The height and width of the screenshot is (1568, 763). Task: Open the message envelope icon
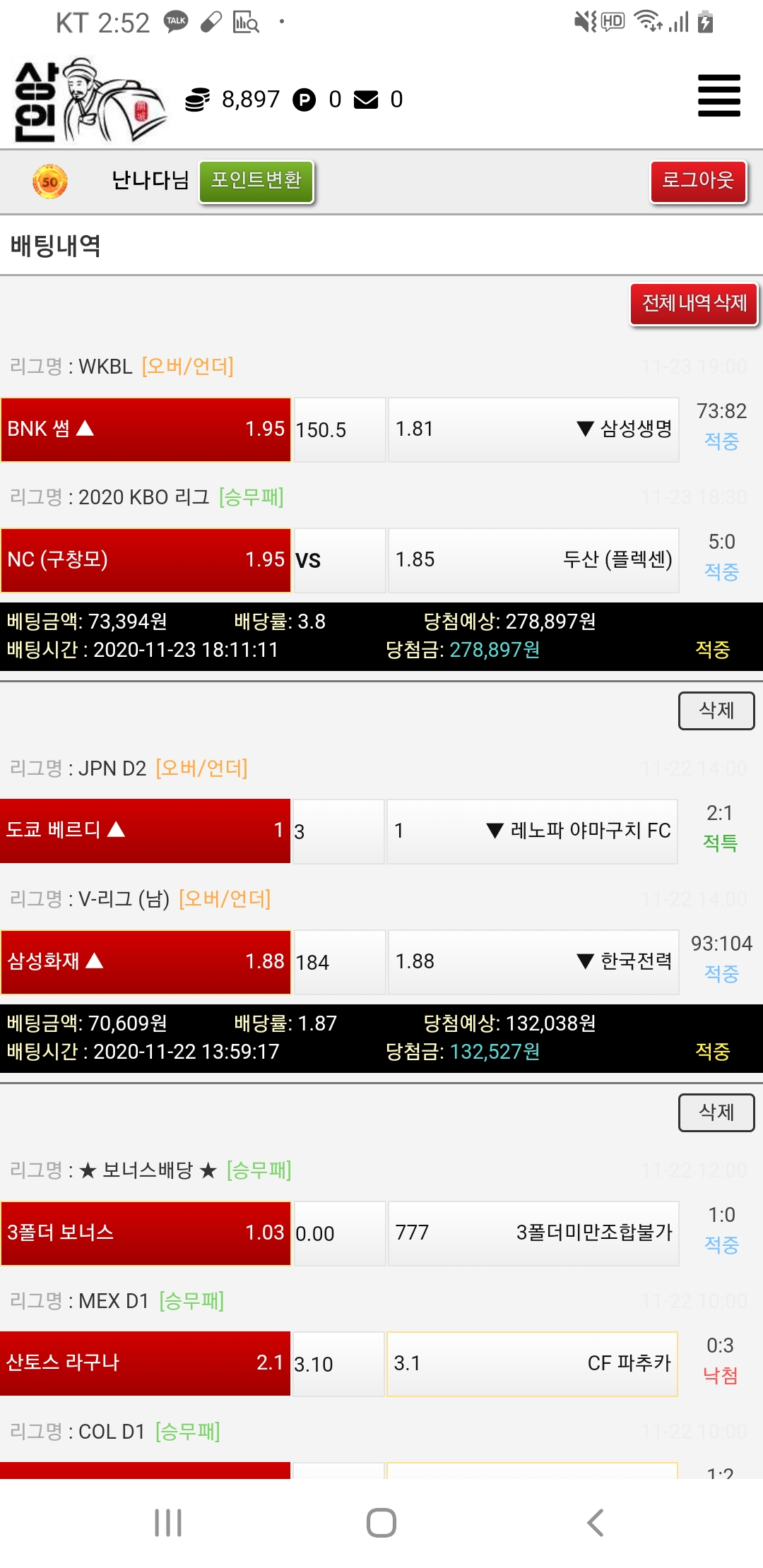366,100
